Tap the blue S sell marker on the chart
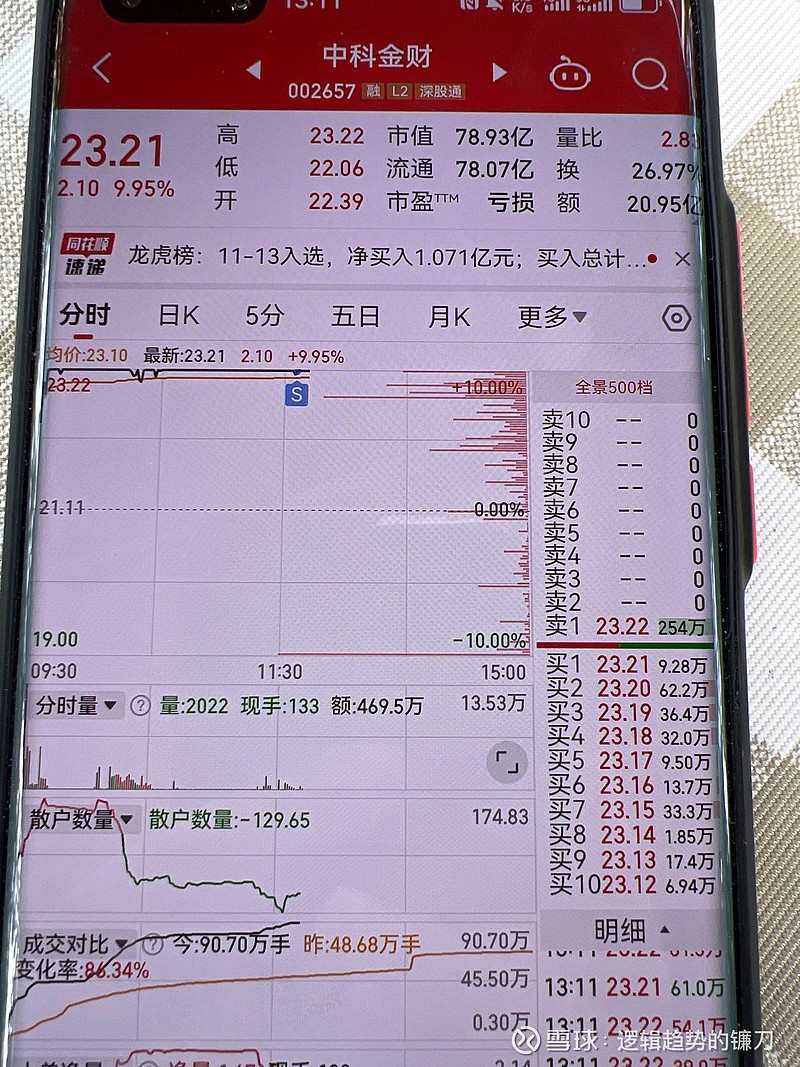This screenshot has height=1067, width=800. click(299, 394)
